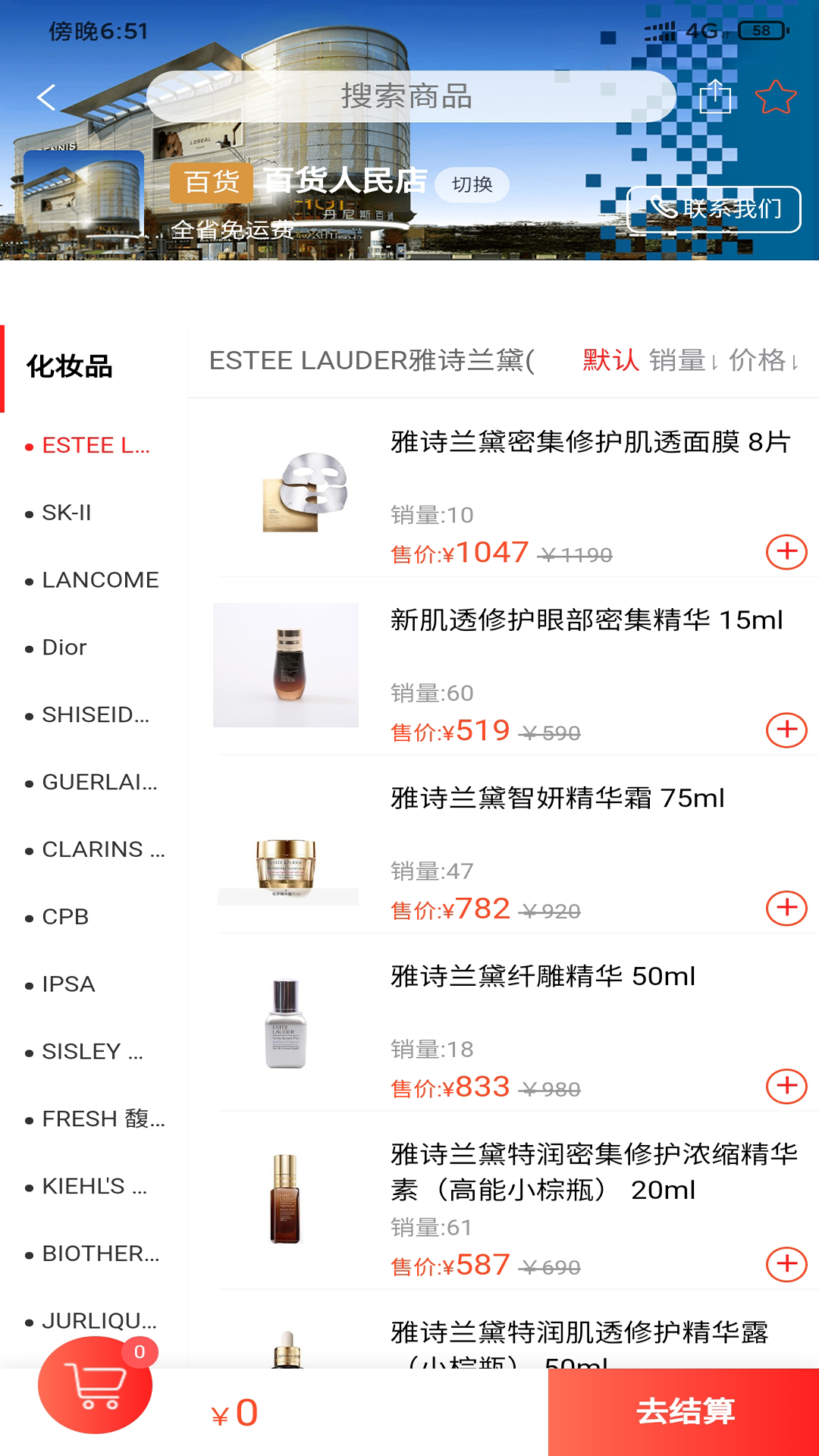Screen dimensions: 819x1456
Task: Add 新肌透修护眼部密集精华 15ml to cart
Action: click(786, 730)
